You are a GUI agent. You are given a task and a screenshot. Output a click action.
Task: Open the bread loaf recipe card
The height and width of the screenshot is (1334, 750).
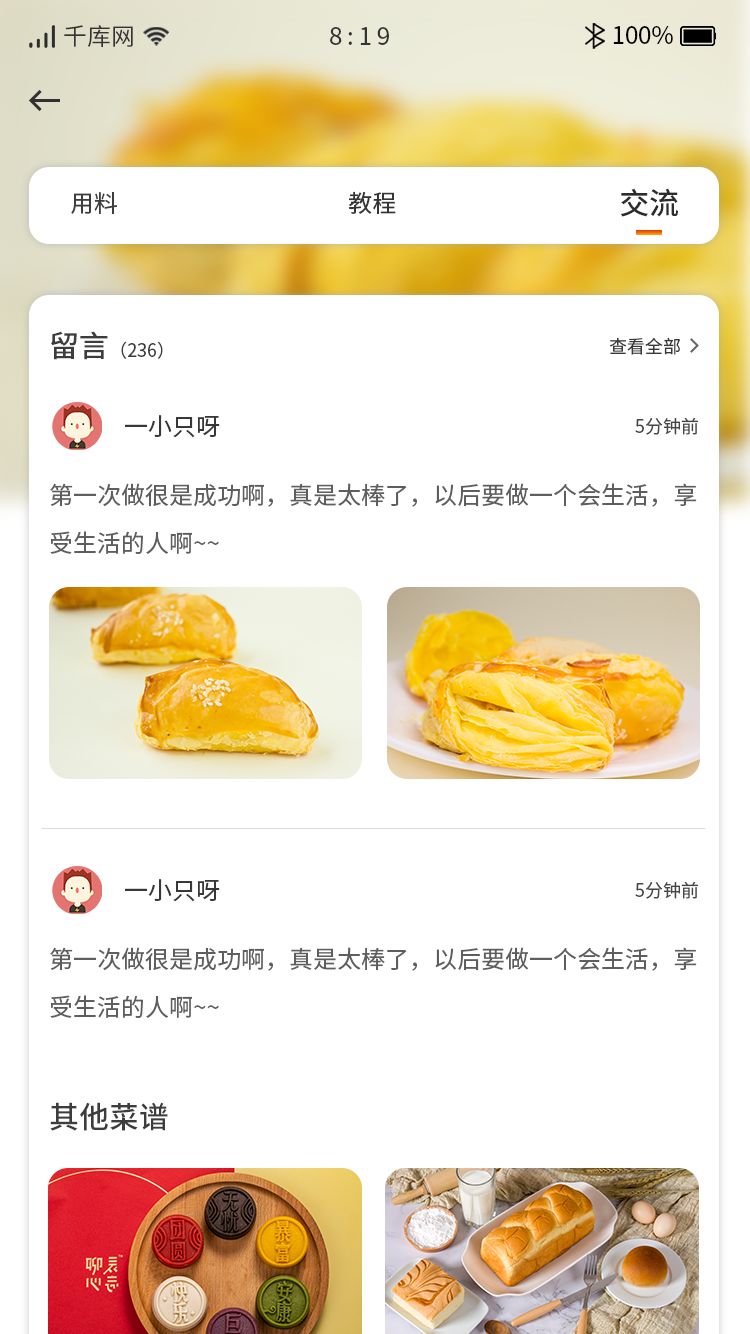pos(542,1250)
